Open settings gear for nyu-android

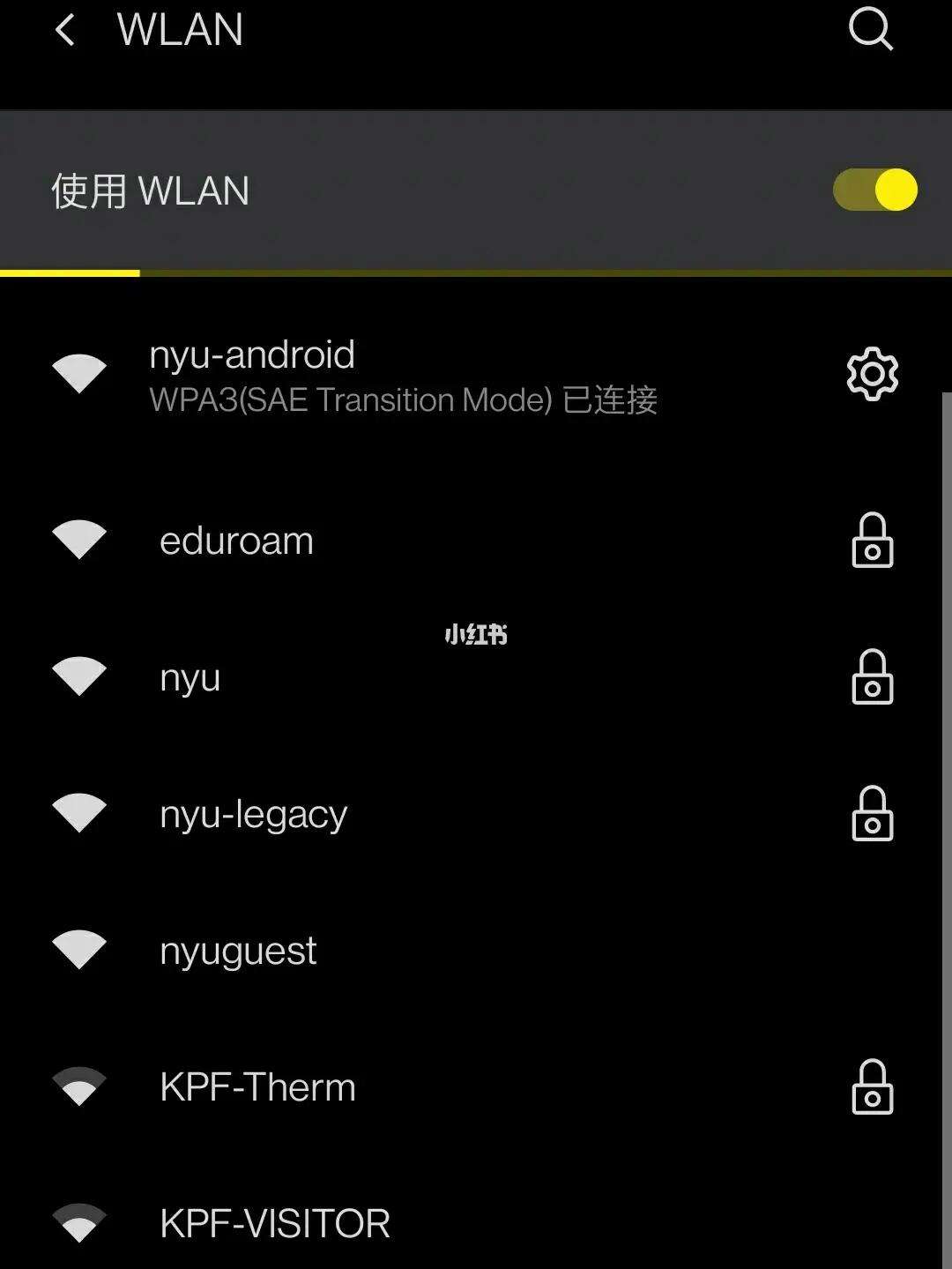click(x=872, y=375)
